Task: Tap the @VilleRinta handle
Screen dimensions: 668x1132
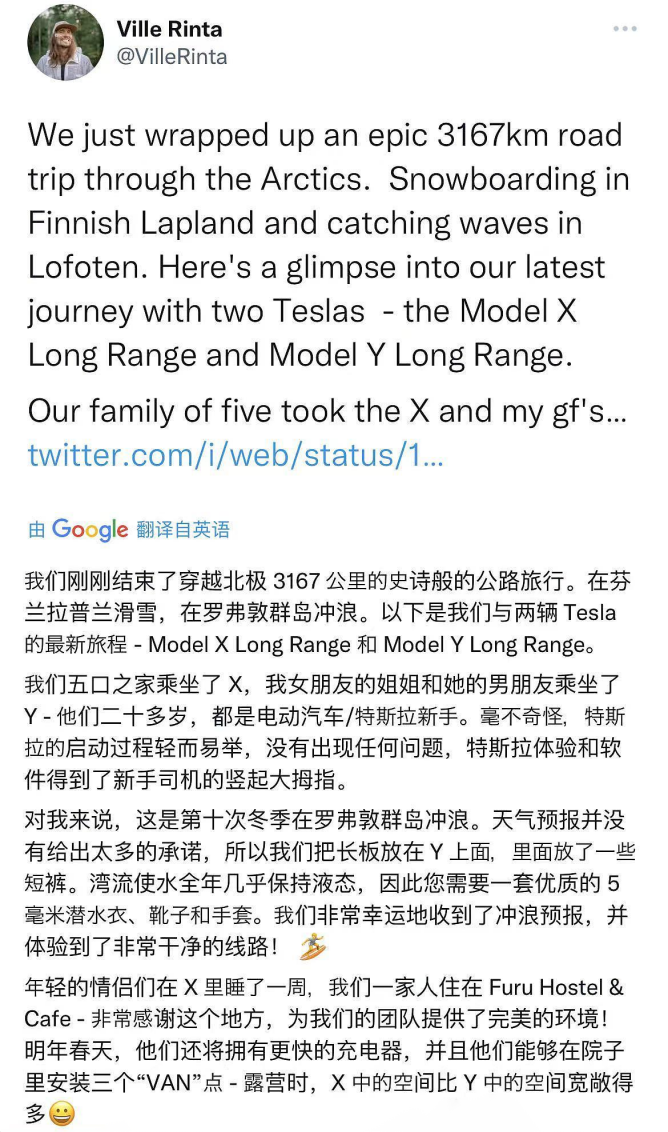Action: pyautogui.click(x=172, y=57)
